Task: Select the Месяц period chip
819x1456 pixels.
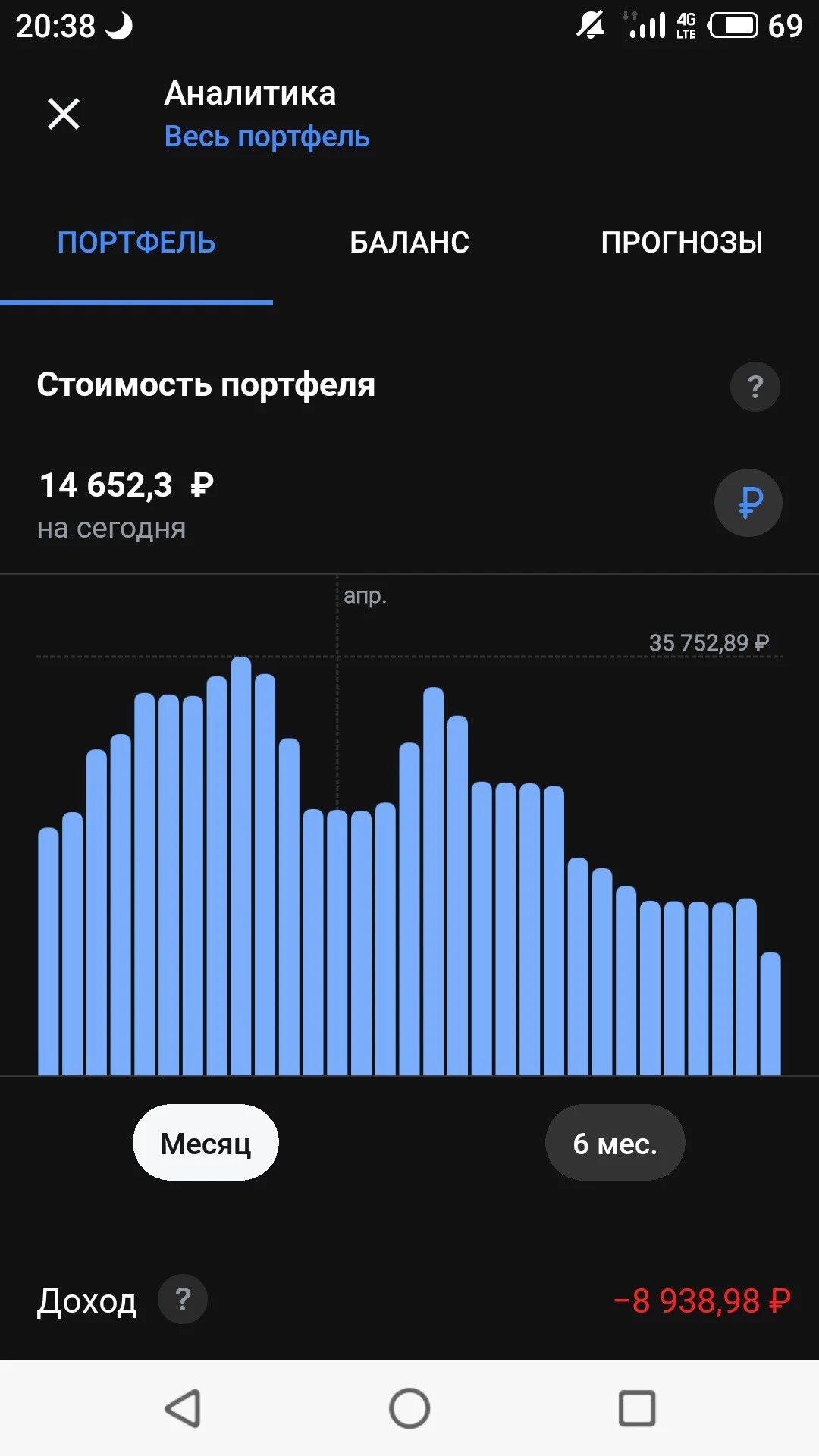Action: 206,1143
